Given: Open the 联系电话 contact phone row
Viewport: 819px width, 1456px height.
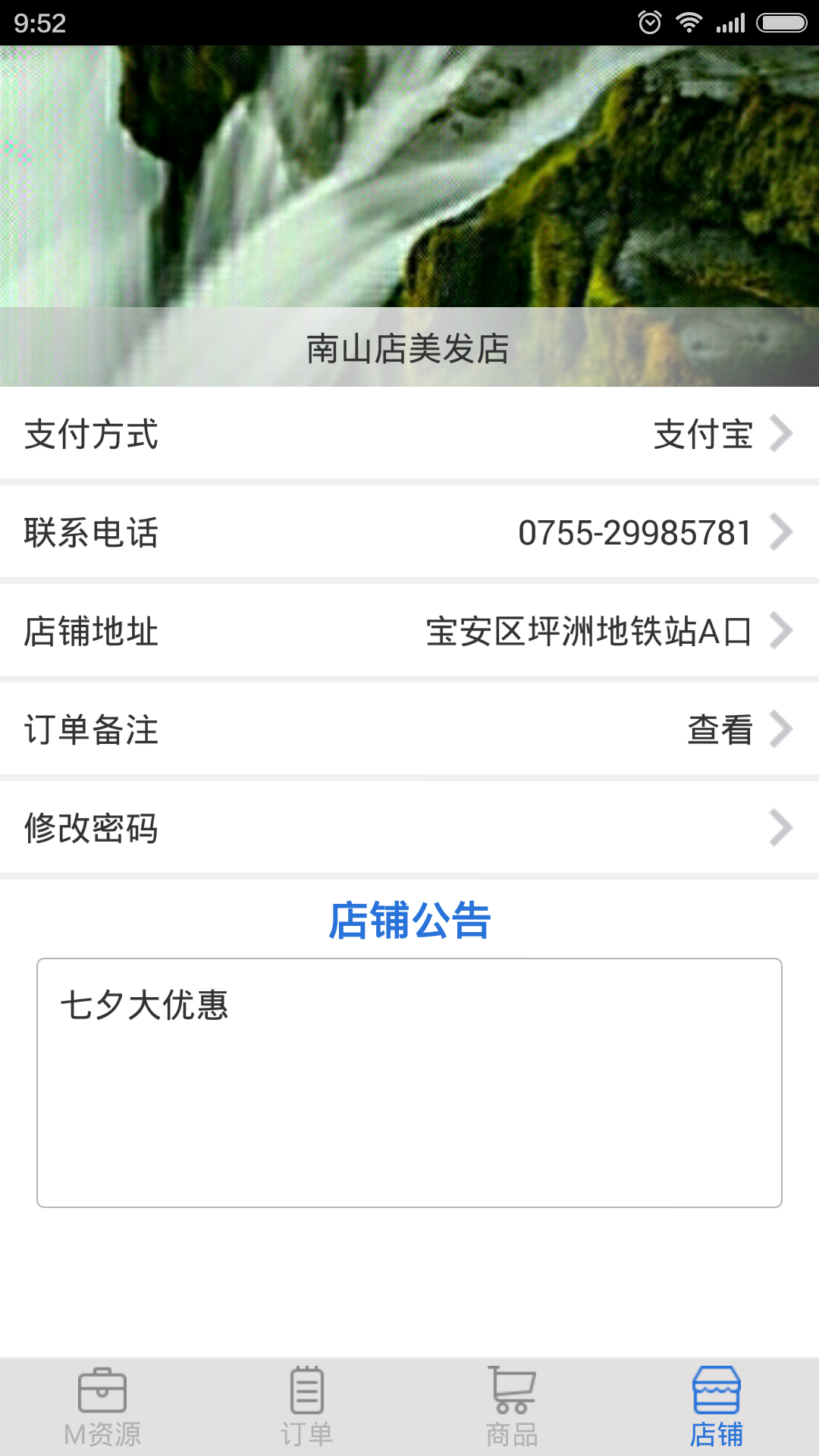Looking at the screenshot, I should click(x=409, y=532).
